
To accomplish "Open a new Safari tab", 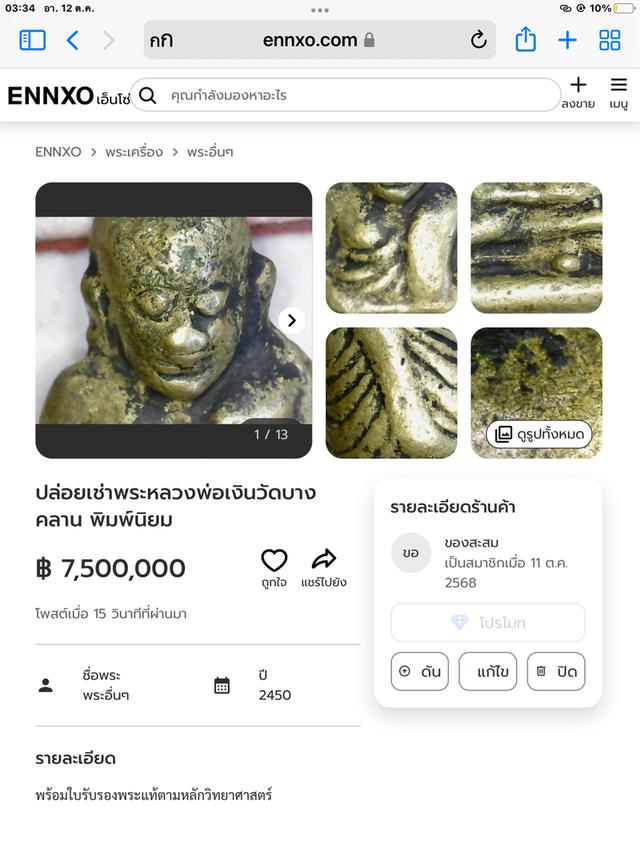I will (567, 40).
